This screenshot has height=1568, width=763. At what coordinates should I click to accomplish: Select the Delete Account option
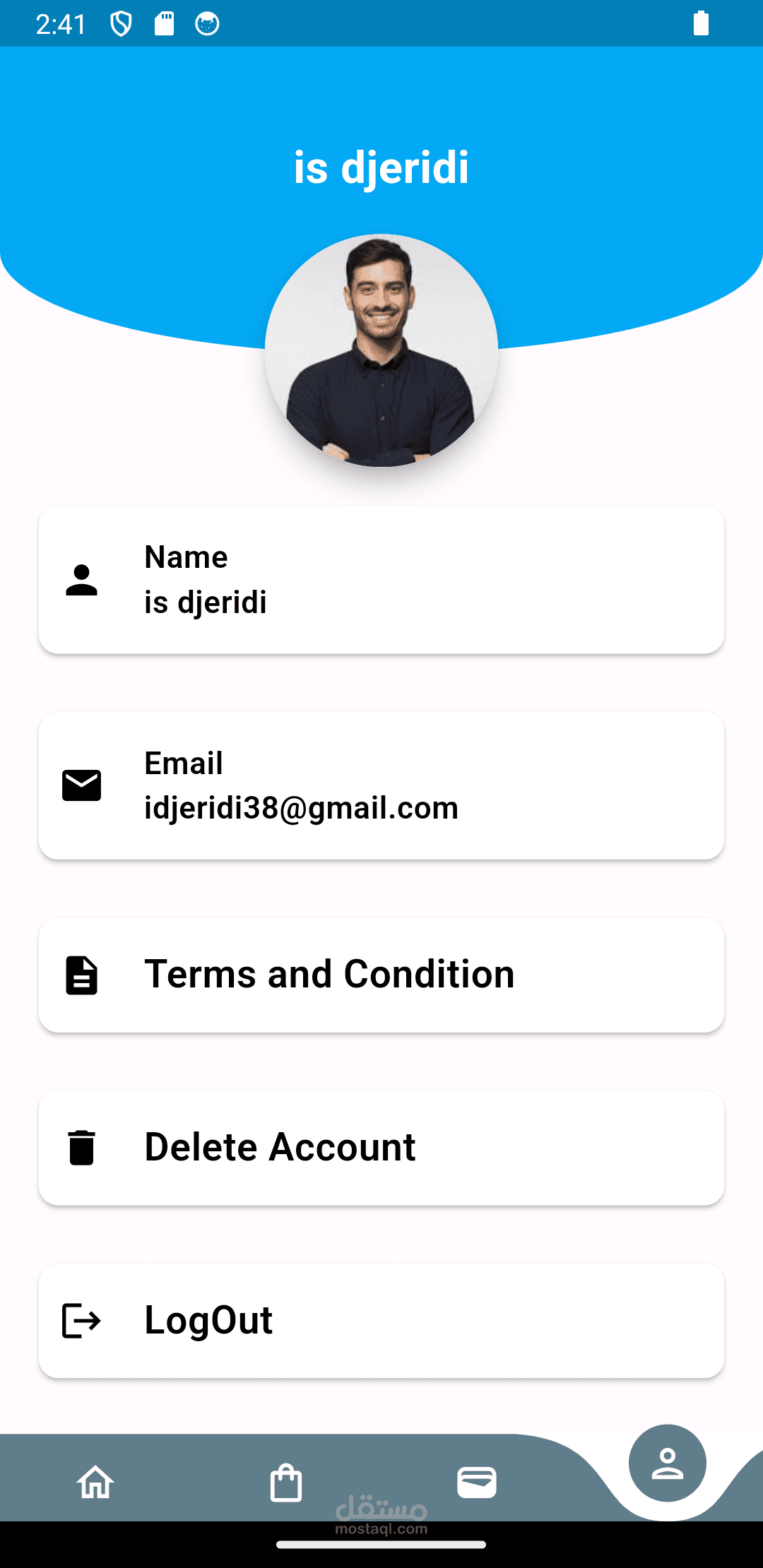pyautogui.click(x=381, y=1147)
